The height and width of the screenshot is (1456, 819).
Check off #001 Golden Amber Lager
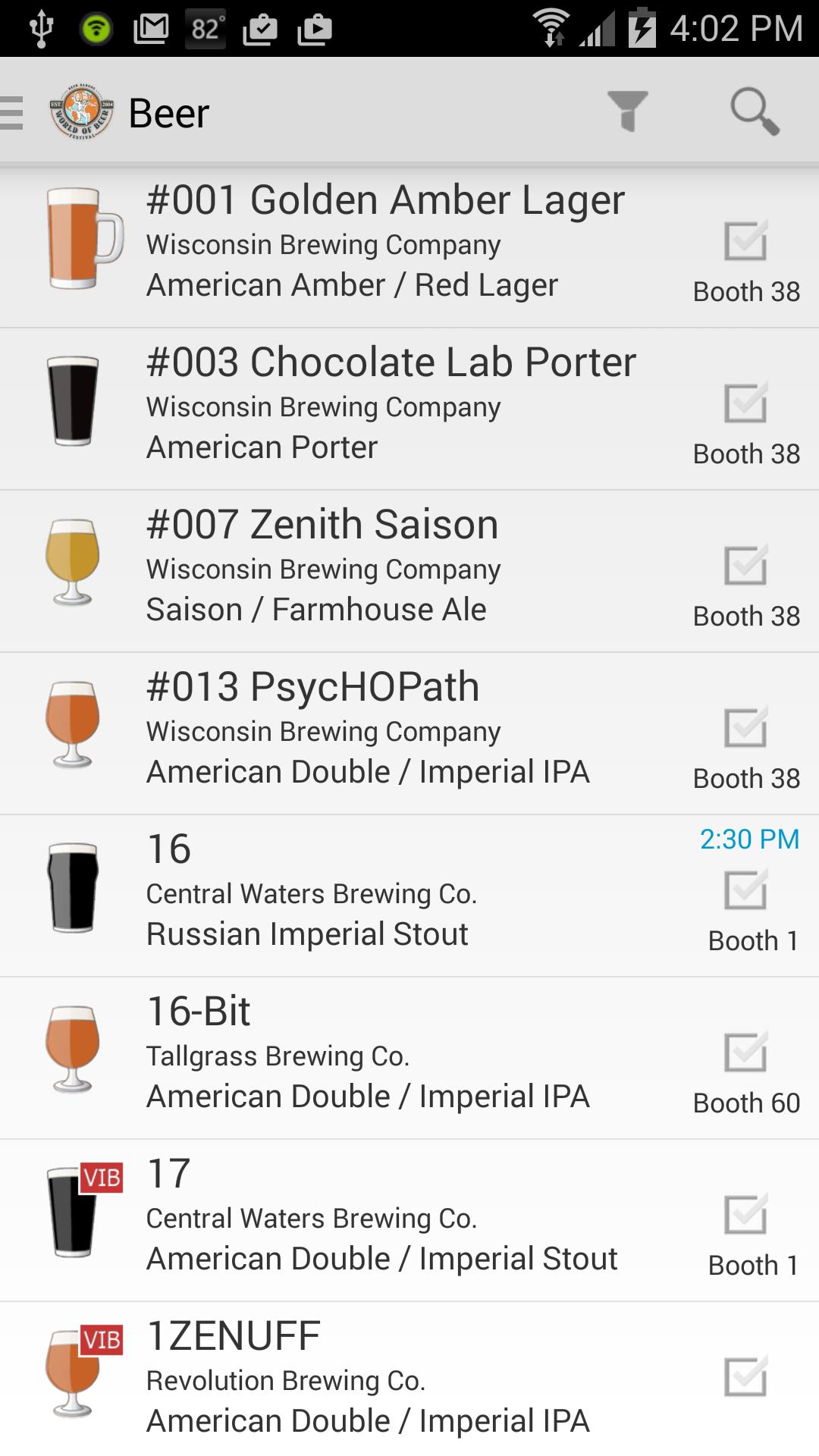745,241
